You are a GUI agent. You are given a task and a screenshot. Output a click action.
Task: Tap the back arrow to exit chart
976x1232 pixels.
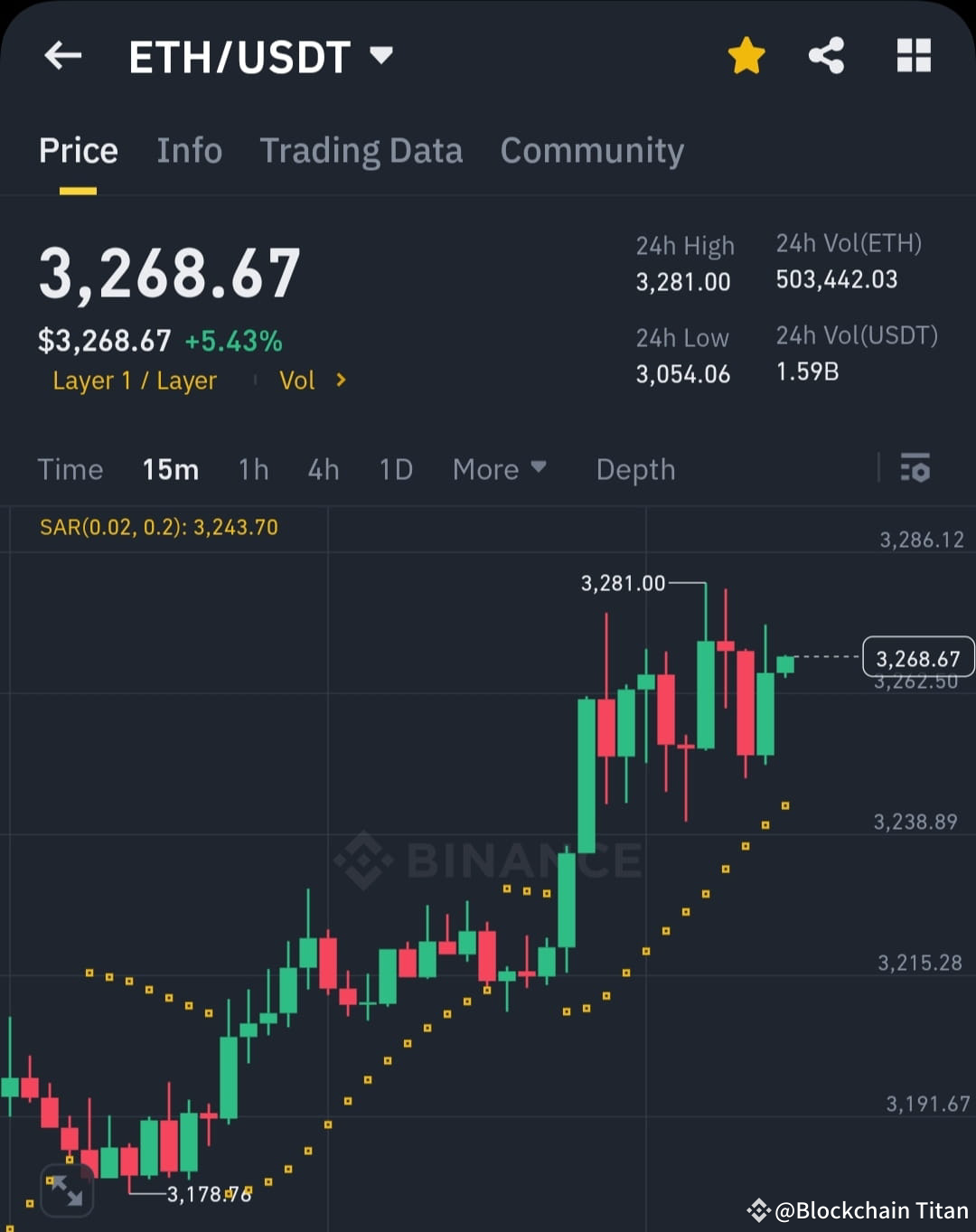[62, 55]
